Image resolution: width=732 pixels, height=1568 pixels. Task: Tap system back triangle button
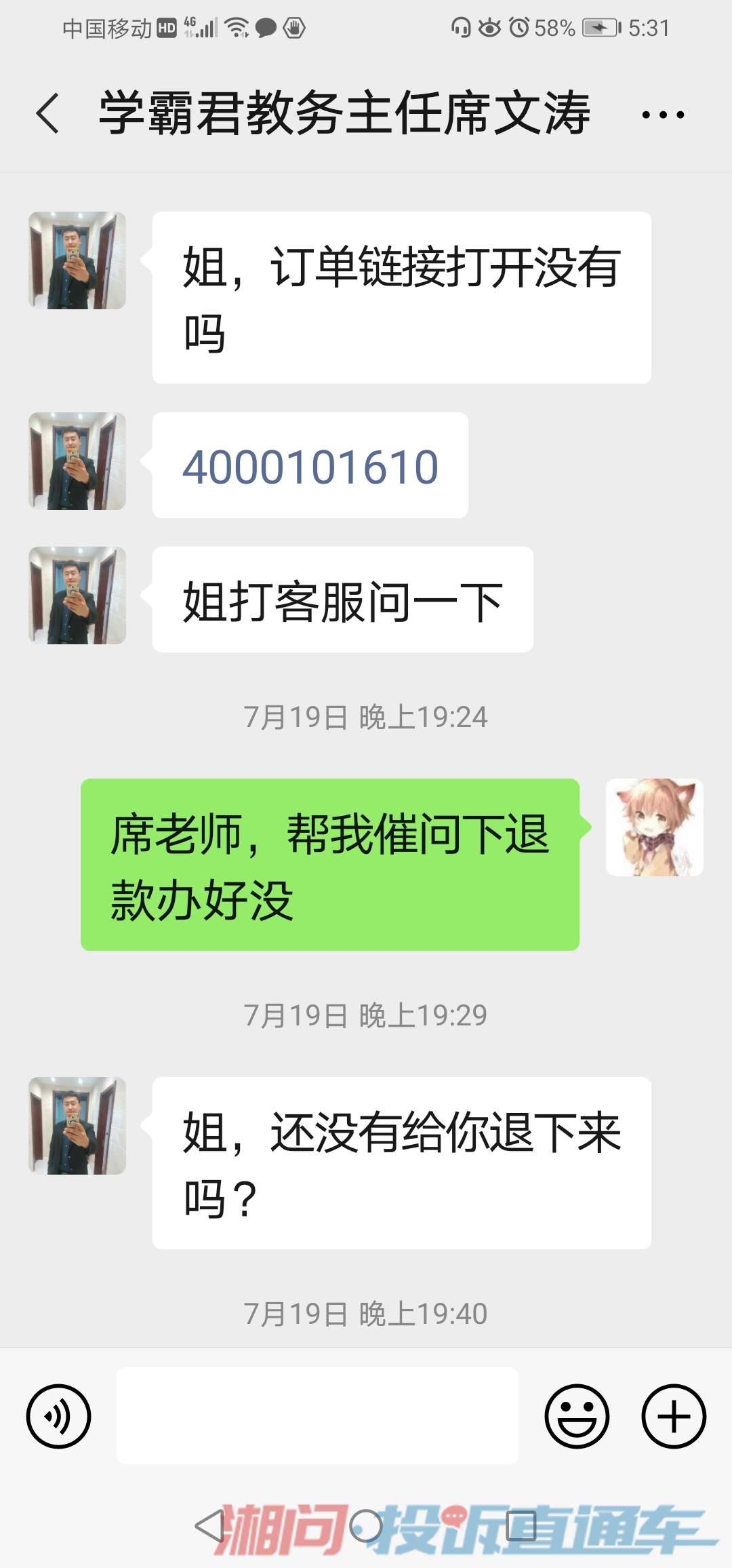(210, 1526)
